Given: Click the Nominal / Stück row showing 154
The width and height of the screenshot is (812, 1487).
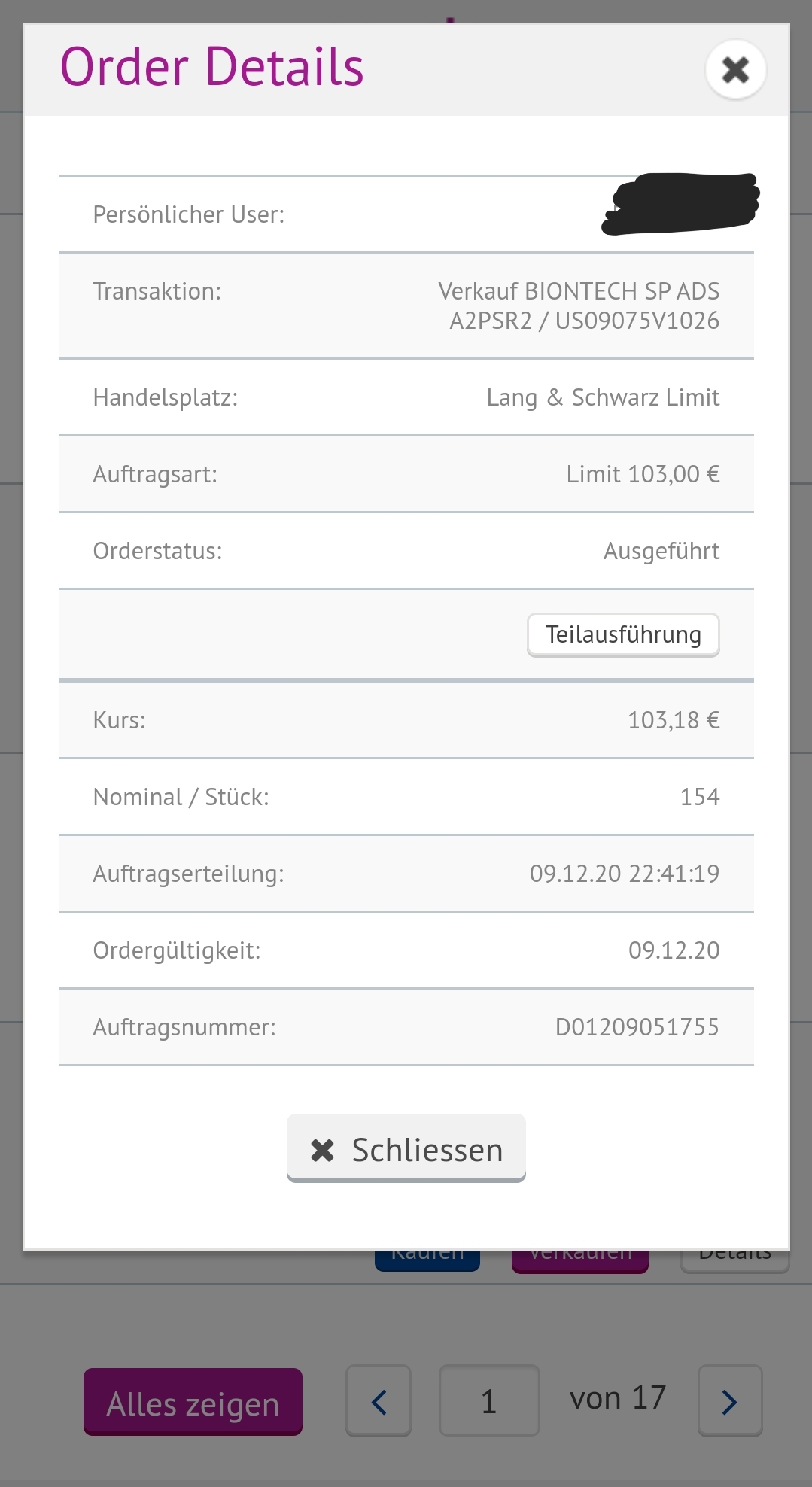Looking at the screenshot, I should coord(406,797).
